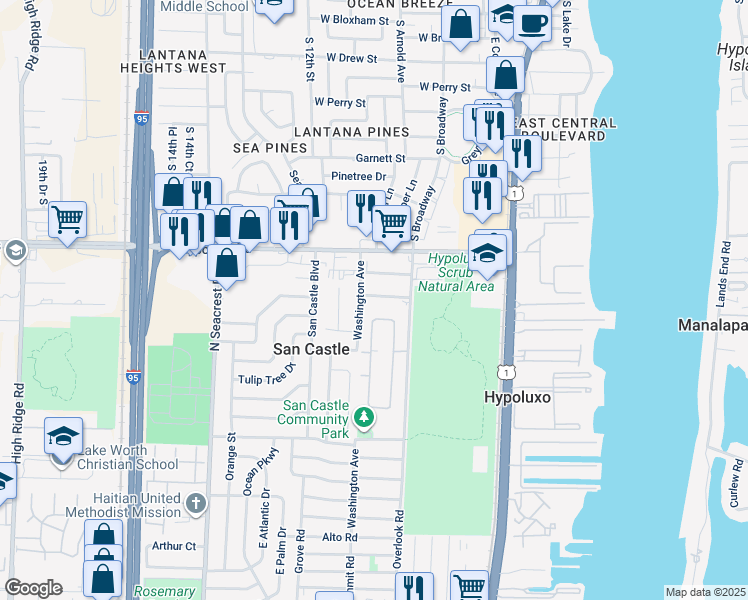This screenshot has height=600, width=748.
Task: Open the shopping cart marker near 19th Dr S
Action: click(x=67, y=220)
